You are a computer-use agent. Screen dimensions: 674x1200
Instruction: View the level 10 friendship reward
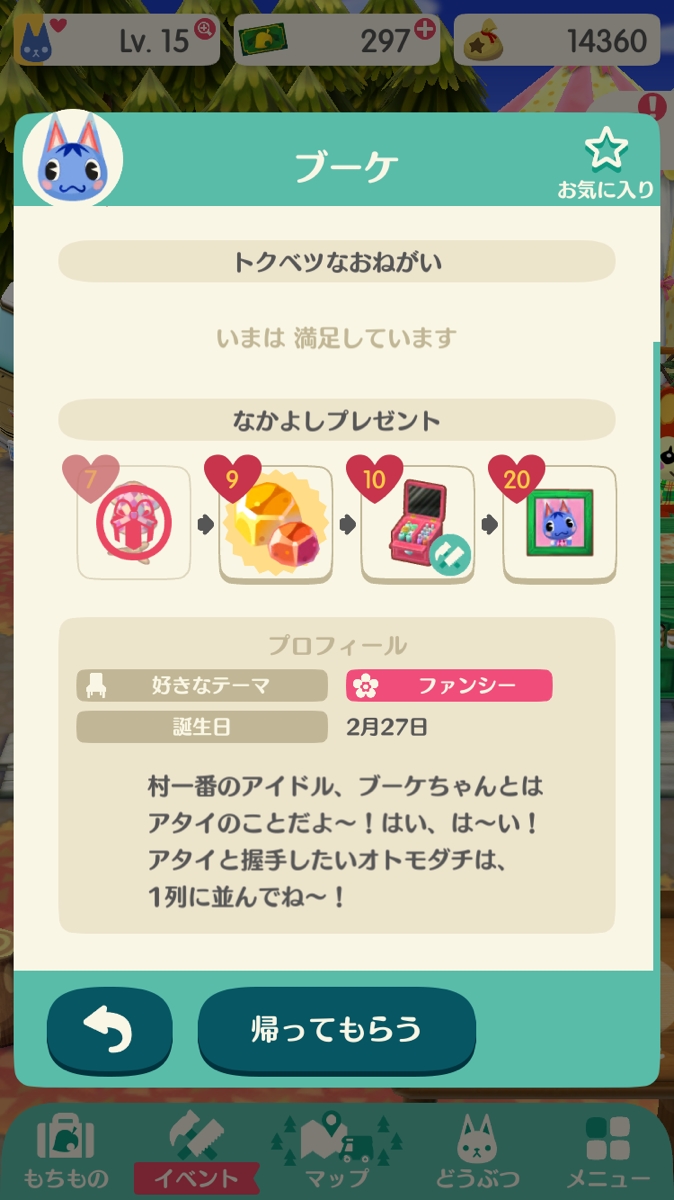pos(417,524)
